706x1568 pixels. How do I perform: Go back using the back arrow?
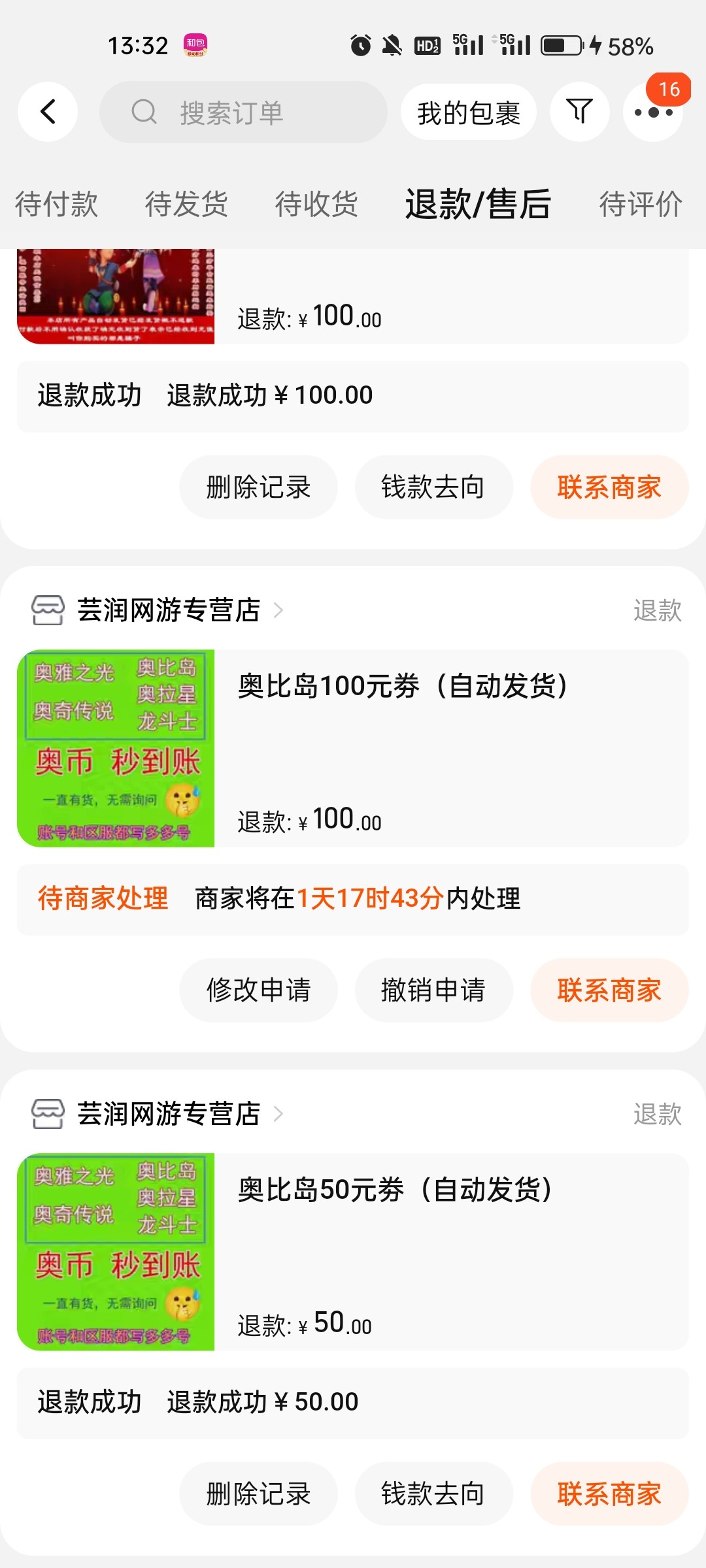pyautogui.click(x=48, y=112)
